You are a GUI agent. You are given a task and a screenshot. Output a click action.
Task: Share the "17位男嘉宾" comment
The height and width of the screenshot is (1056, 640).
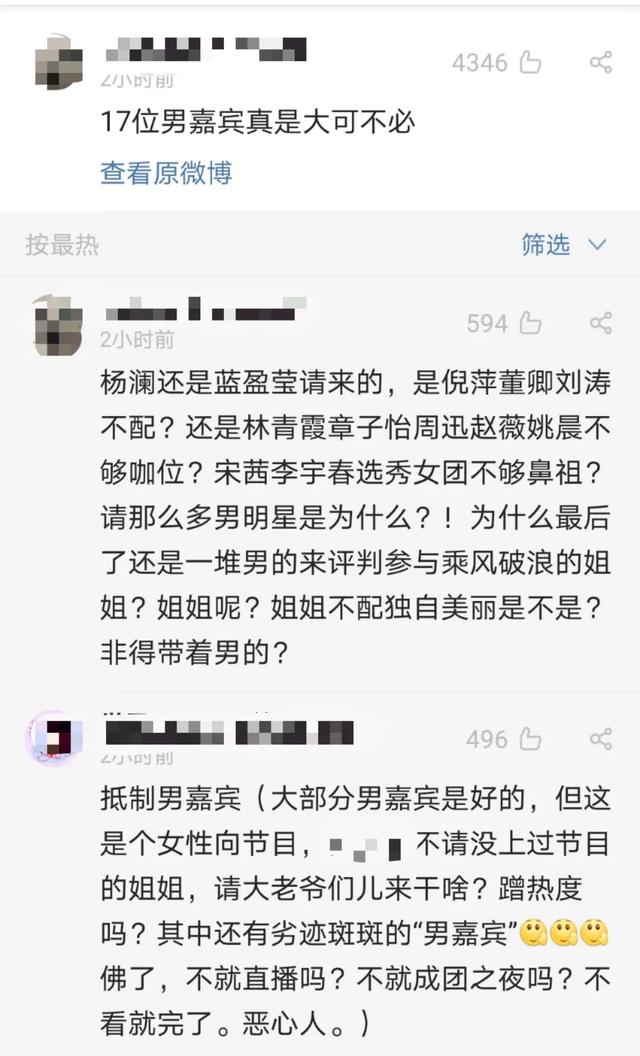[x=600, y=63]
